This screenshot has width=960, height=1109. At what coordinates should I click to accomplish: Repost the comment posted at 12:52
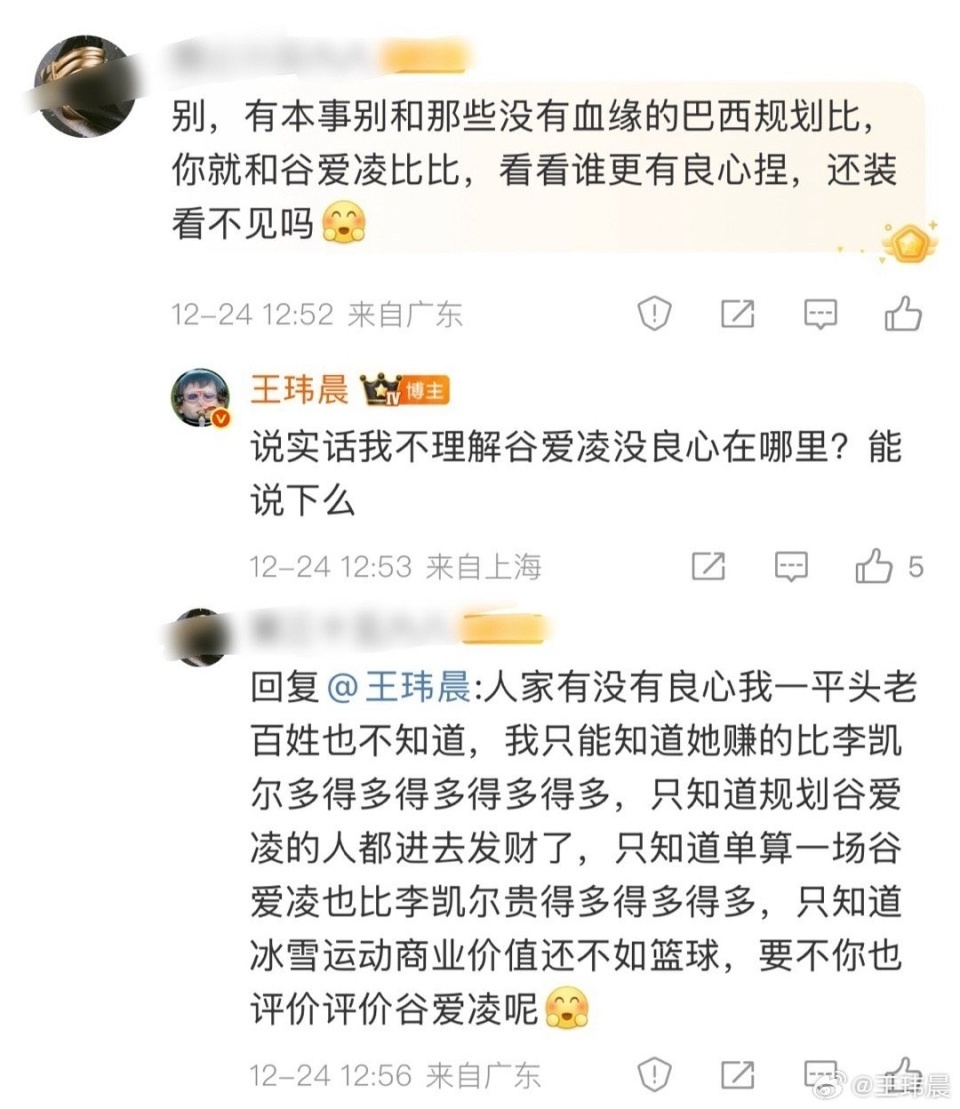(737, 315)
